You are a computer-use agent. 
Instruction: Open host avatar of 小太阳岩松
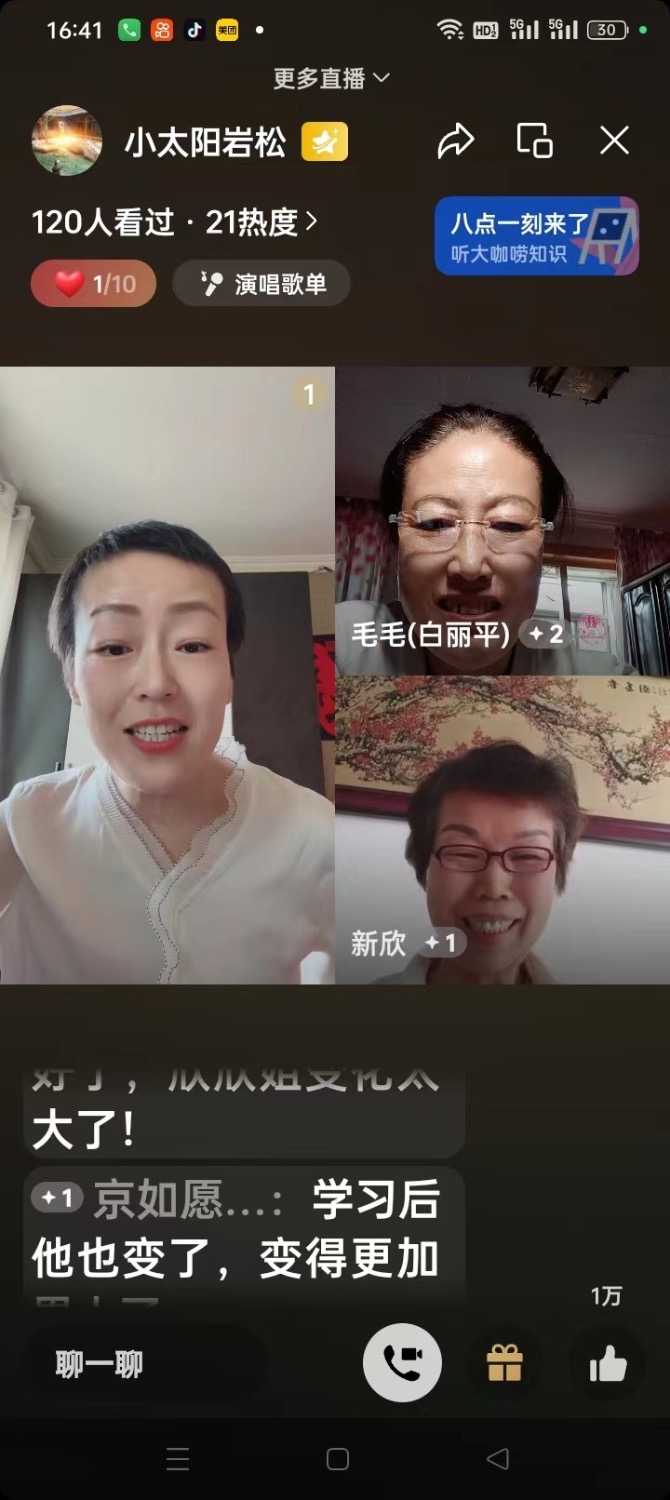point(67,141)
